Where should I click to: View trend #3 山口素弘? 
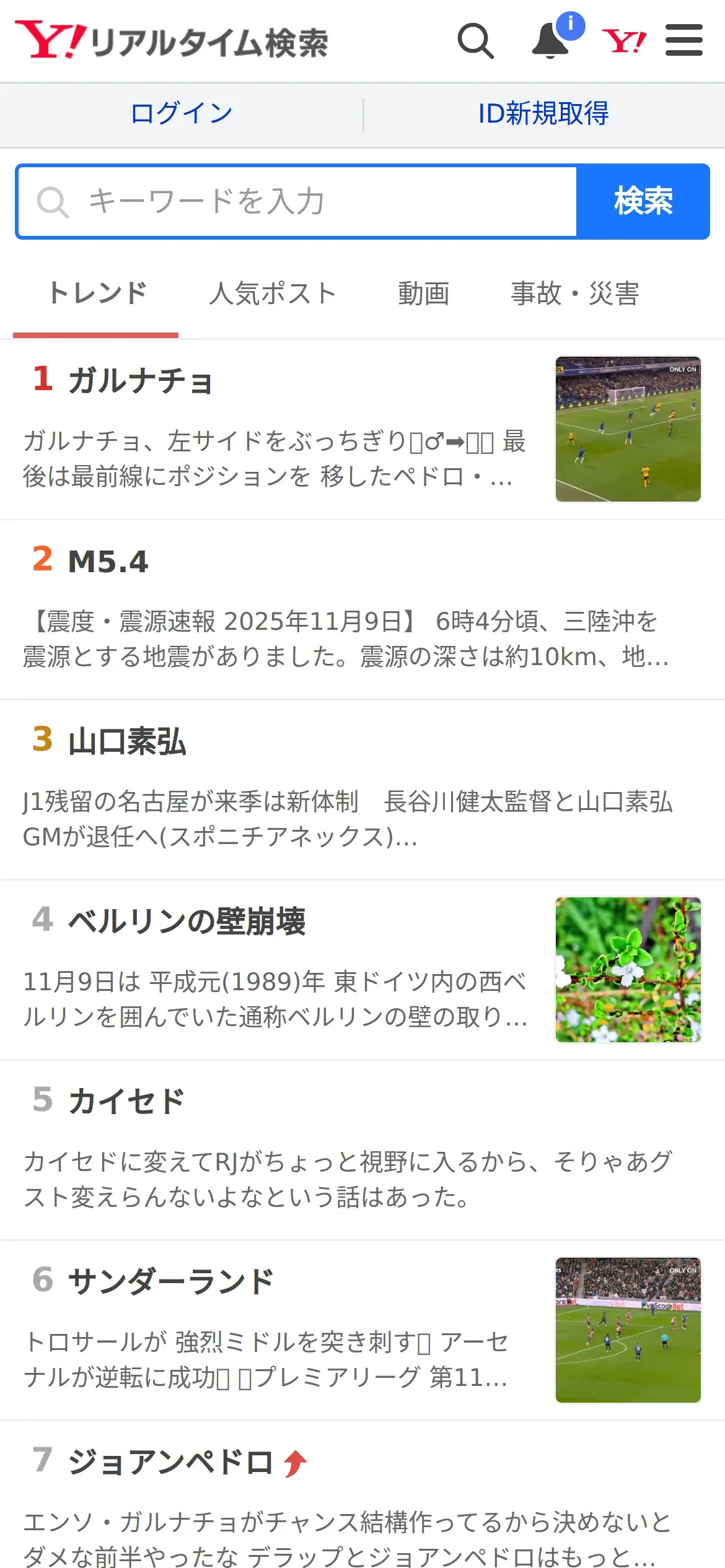coord(127,741)
